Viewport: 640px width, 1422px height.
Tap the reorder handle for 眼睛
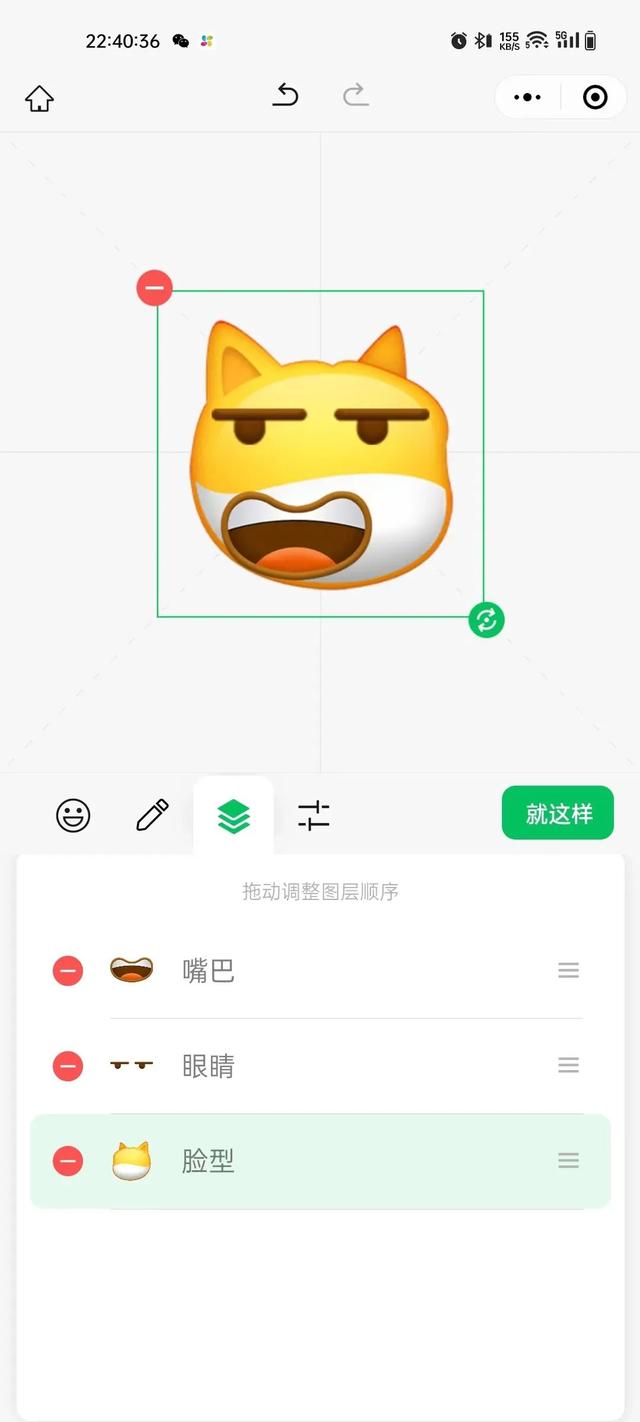click(568, 1066)
